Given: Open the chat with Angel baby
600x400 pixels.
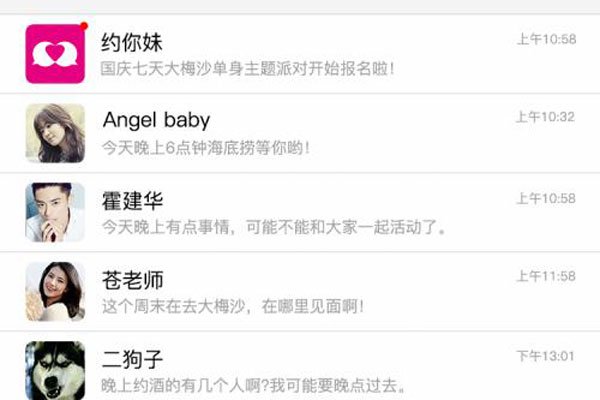Looking at the screenshot, I should 300,132.
